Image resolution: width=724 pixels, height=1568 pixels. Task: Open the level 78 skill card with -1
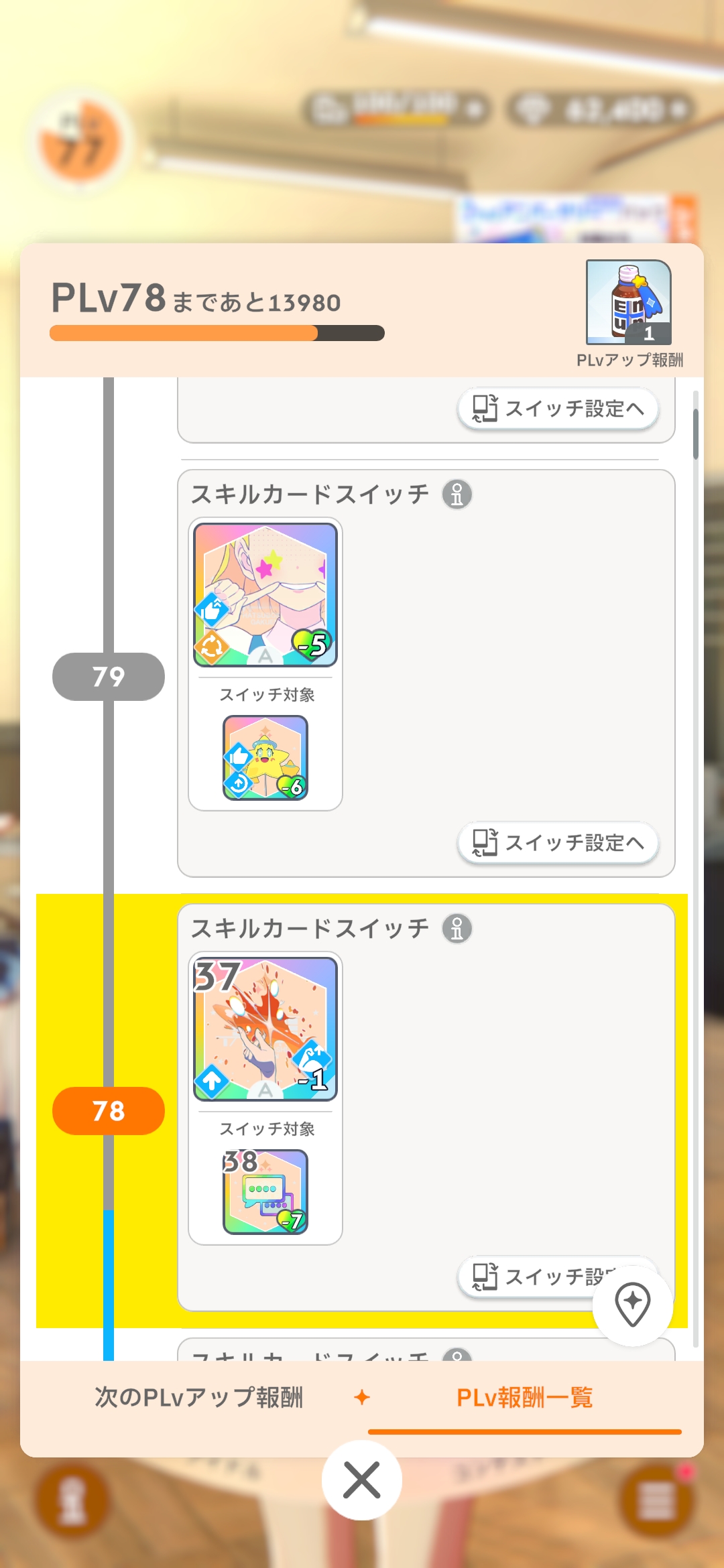point(265,1029)
